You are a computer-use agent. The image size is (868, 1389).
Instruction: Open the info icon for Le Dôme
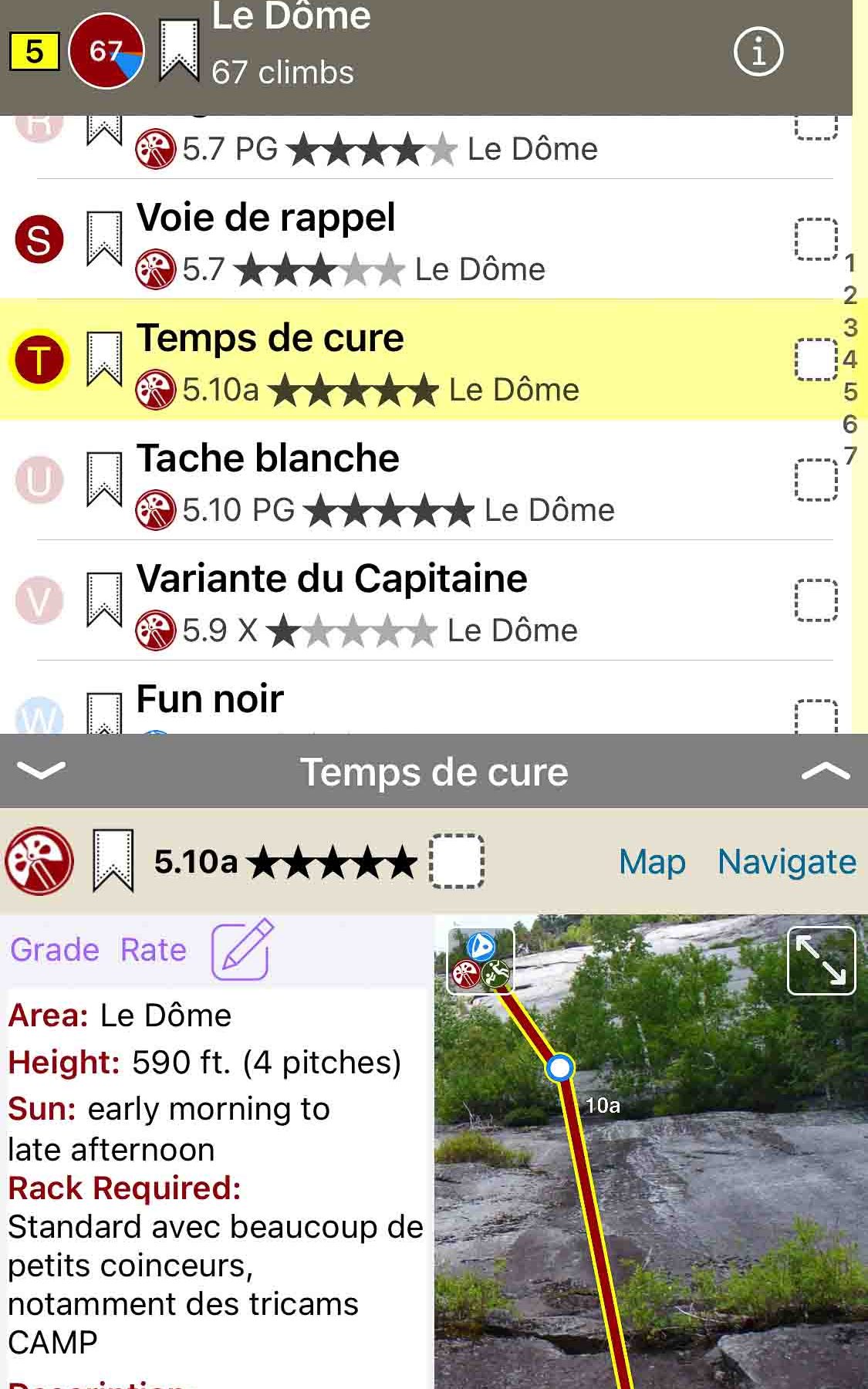coord(758,52)
